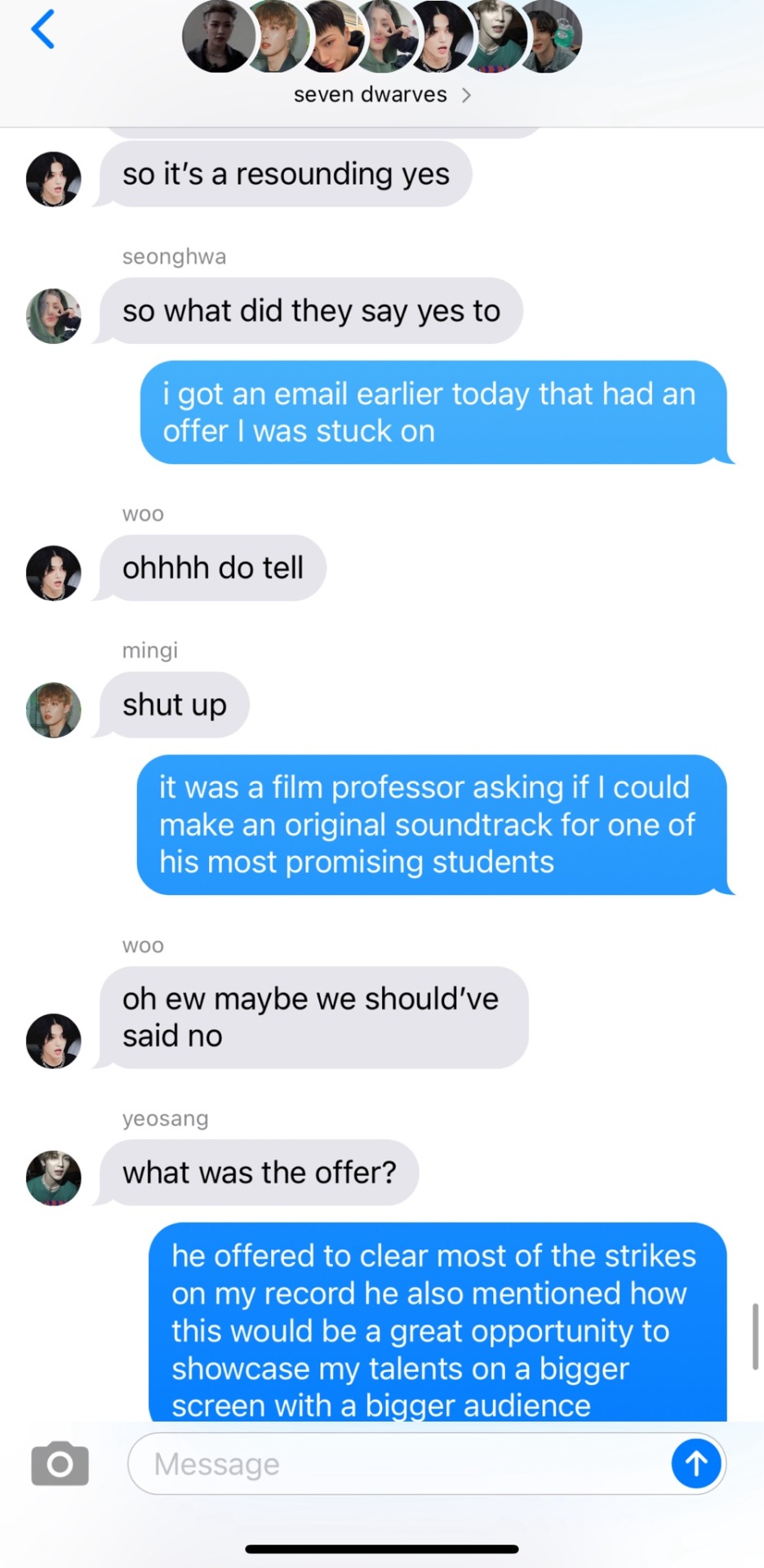
Task: Open yeosang's avatar beside his question
Action: coord(54,1178)
